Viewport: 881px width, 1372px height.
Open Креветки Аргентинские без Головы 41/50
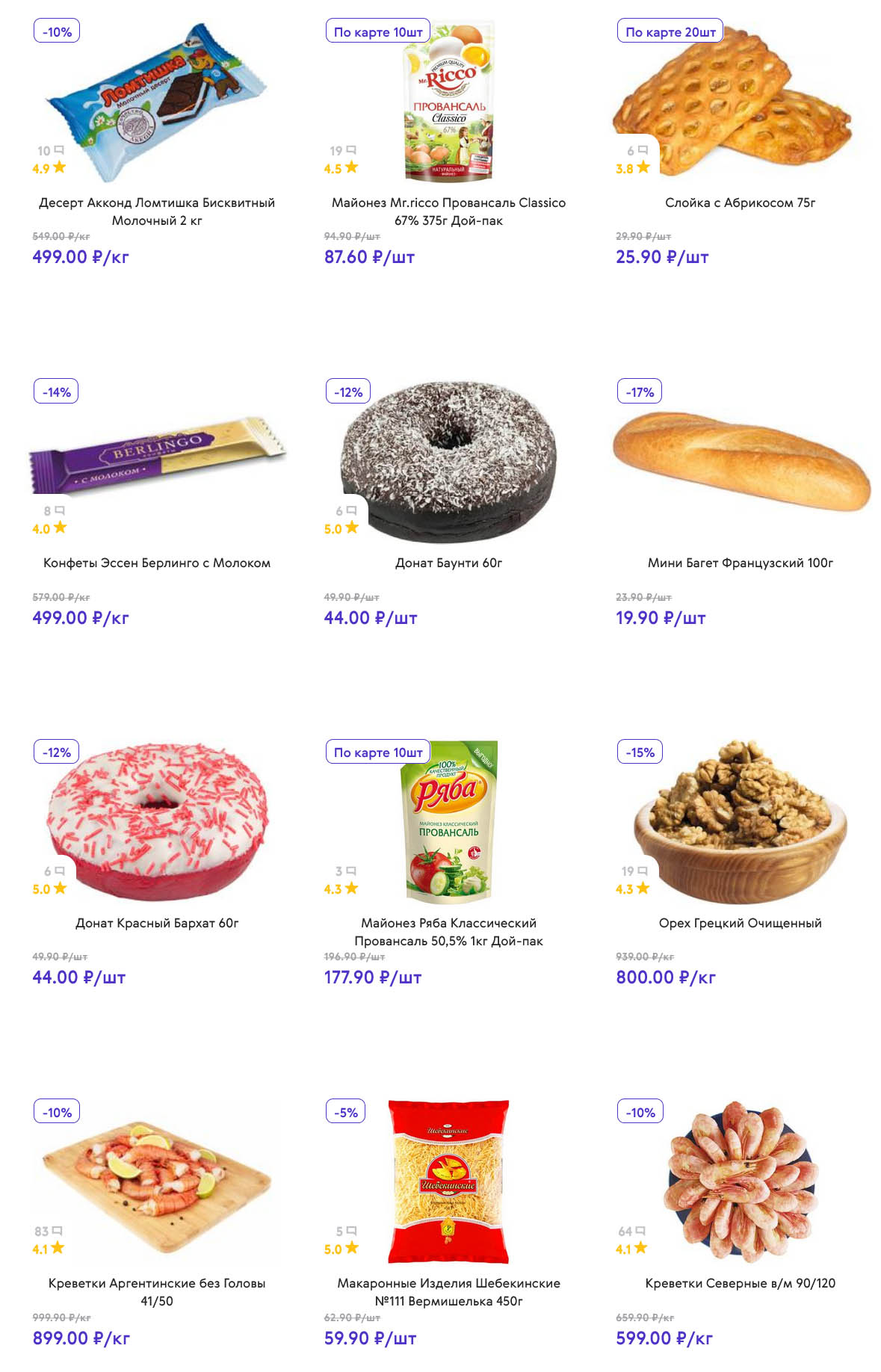157,1291
